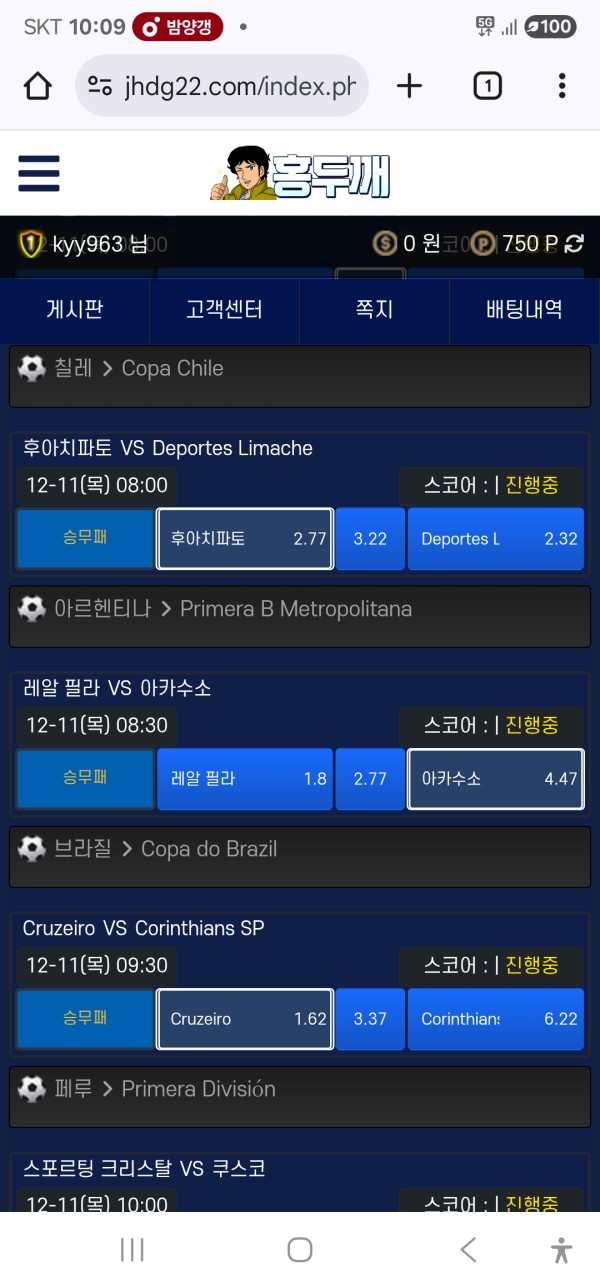The image size is (600, 1287).
Task: Tap 아카수소 at odds 4.47
Action: [x=495, y=779]
